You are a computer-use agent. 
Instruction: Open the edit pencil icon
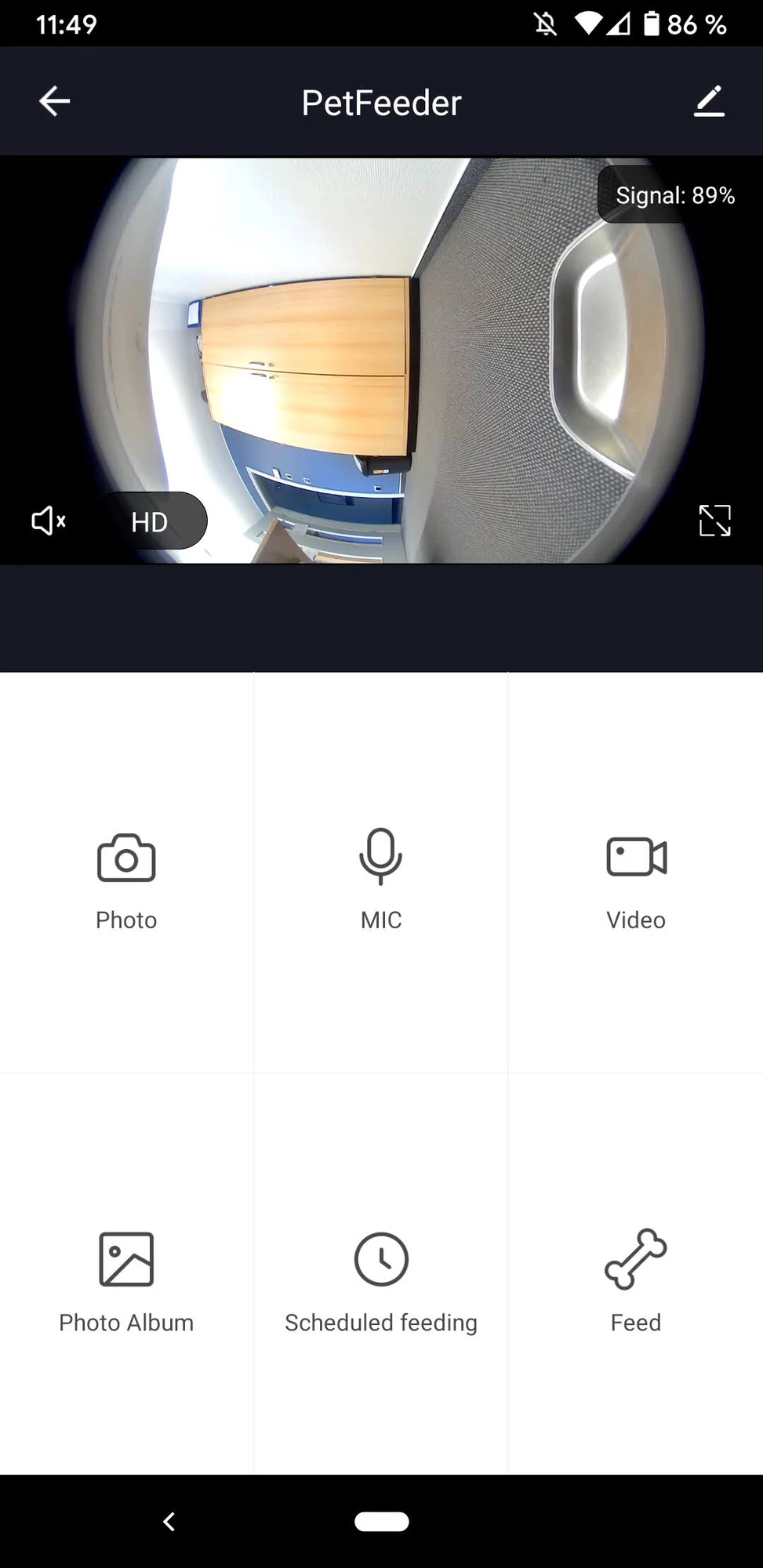point(709,102)
